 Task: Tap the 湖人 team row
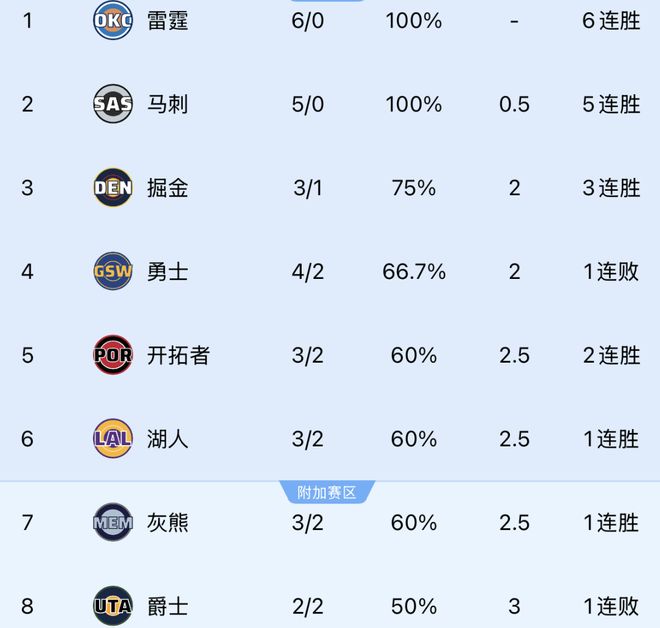click(x=167, y=438)
